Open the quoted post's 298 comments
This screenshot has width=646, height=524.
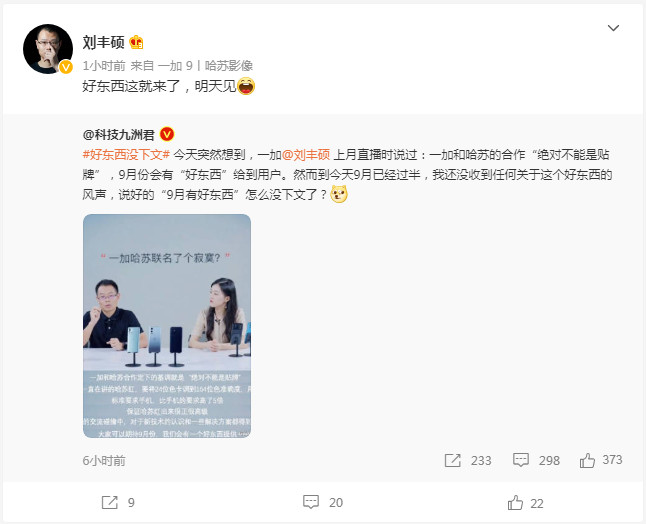(x=536, y=460)
